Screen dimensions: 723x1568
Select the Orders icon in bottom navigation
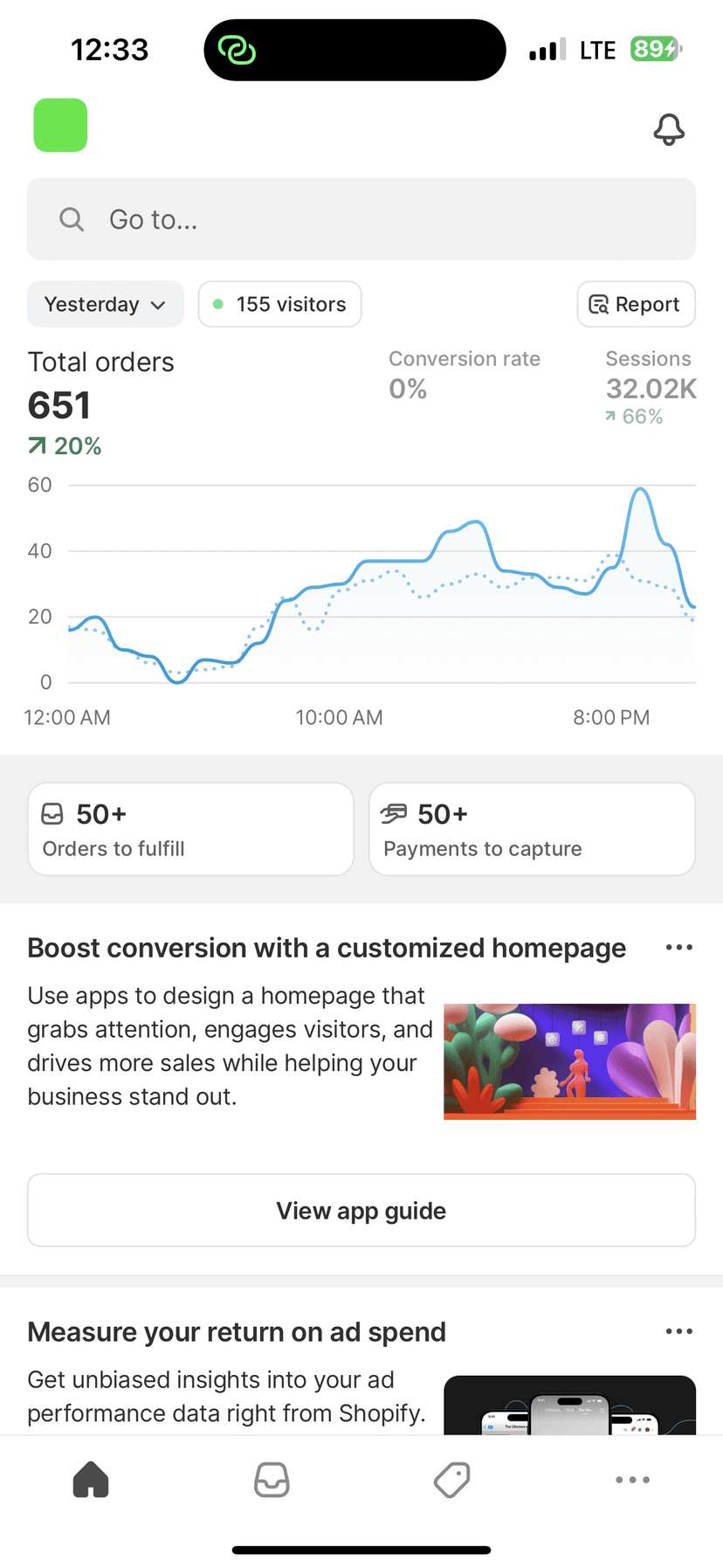(x=272, y=1479)
